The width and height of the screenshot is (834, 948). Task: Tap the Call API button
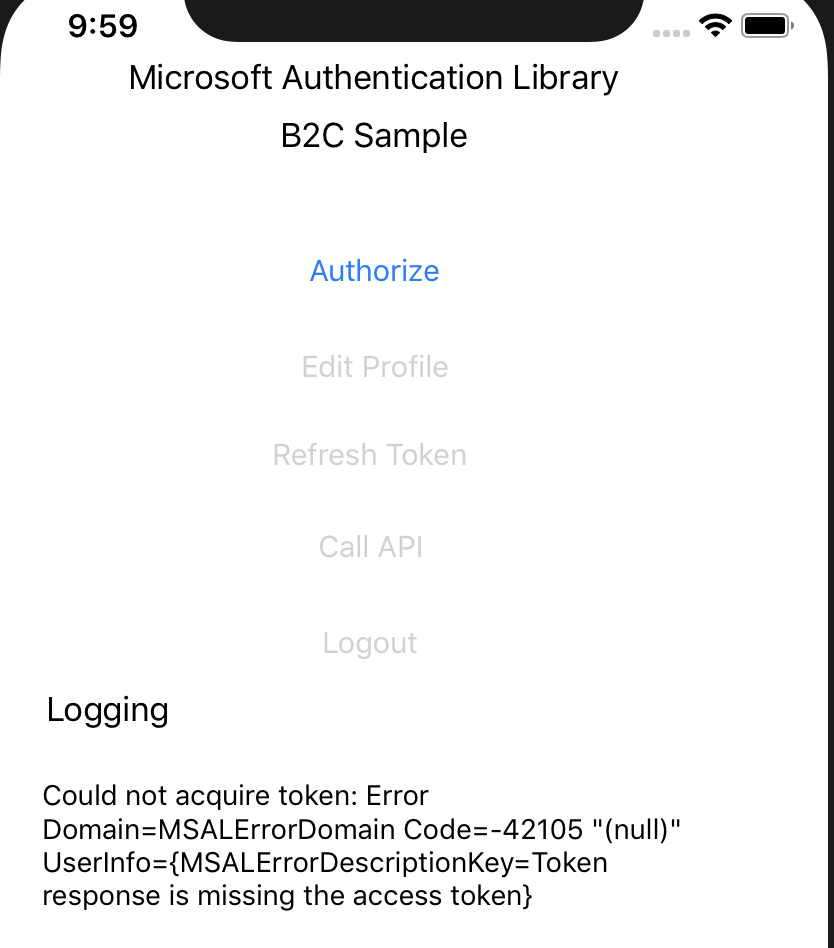pyautogui.click(x=370, y=547)
